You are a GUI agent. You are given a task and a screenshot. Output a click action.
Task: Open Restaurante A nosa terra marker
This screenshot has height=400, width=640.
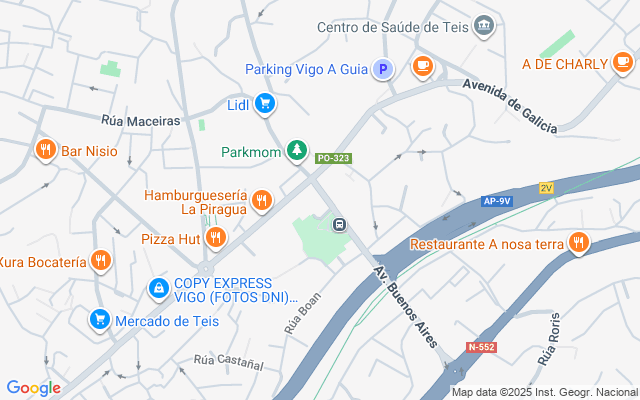[577, 242]
